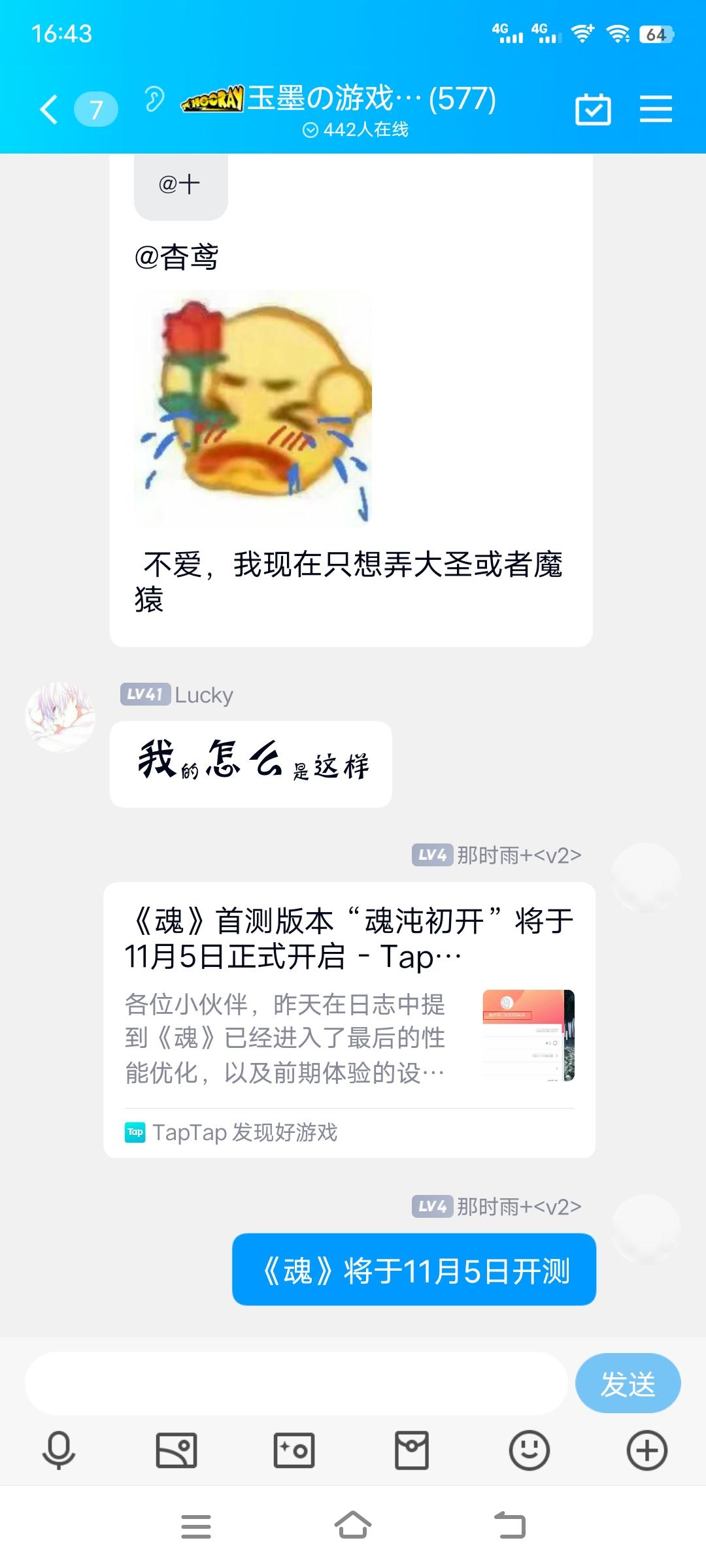706x1568 pixels.
Task: Open the TapTap link card about 《魂》
Action: point(349,1019)
